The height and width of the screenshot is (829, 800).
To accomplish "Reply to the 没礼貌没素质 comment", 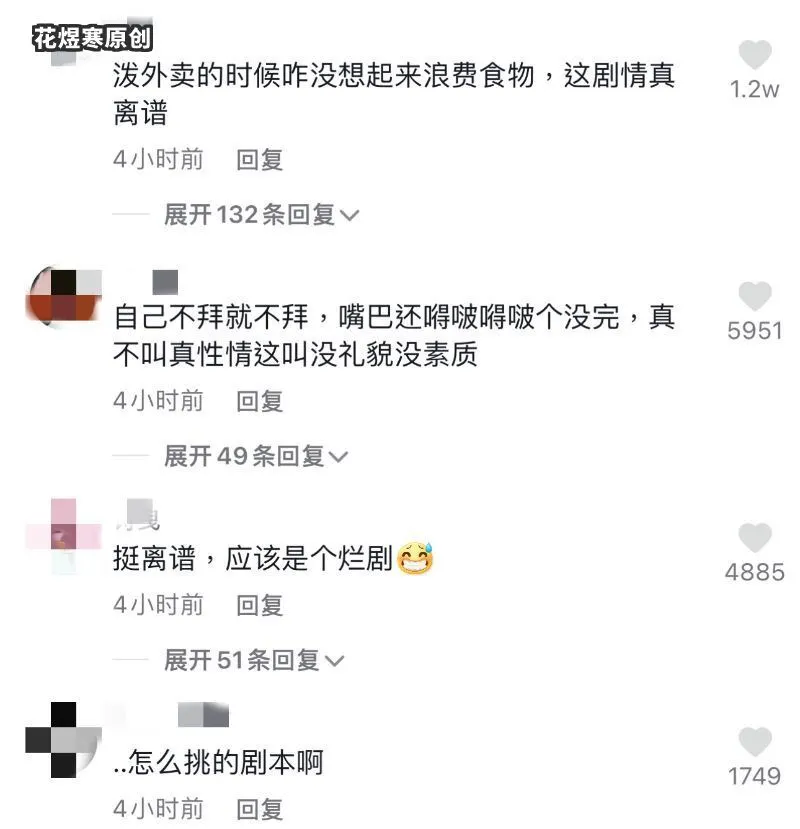I will 259,401.
